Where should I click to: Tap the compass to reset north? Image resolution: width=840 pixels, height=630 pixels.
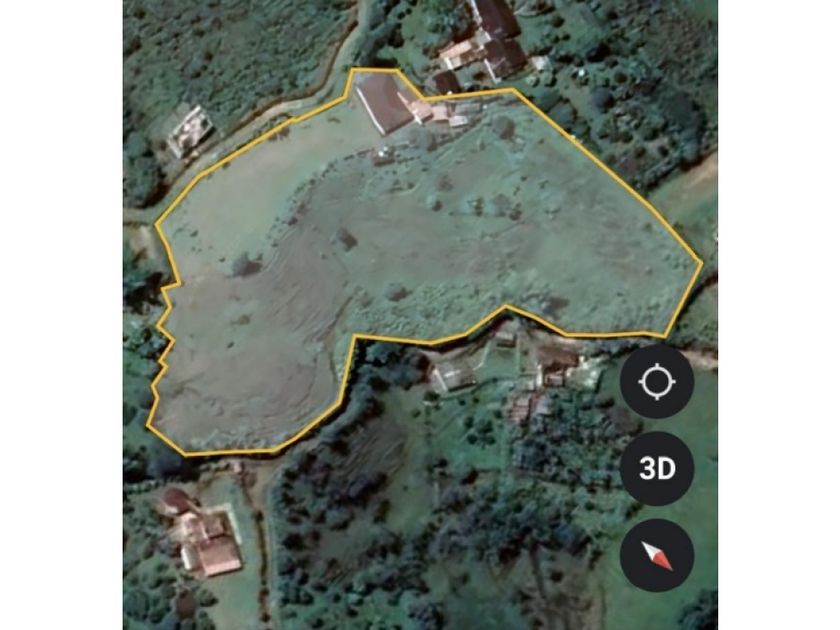point(656,555)
